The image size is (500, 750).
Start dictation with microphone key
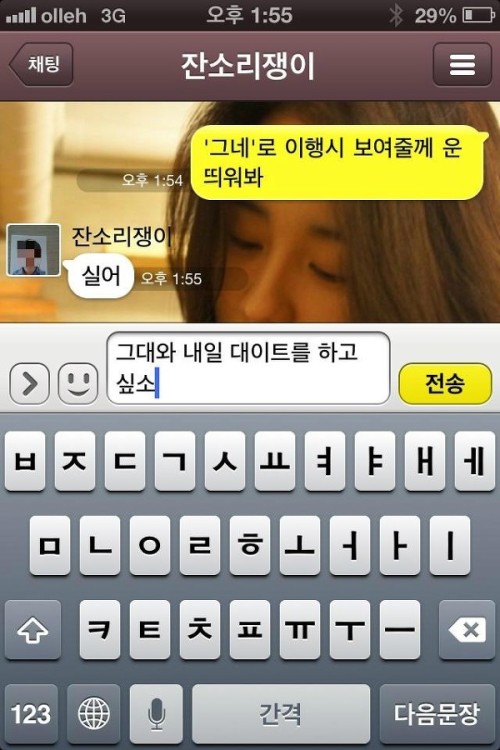click(156, 714)
